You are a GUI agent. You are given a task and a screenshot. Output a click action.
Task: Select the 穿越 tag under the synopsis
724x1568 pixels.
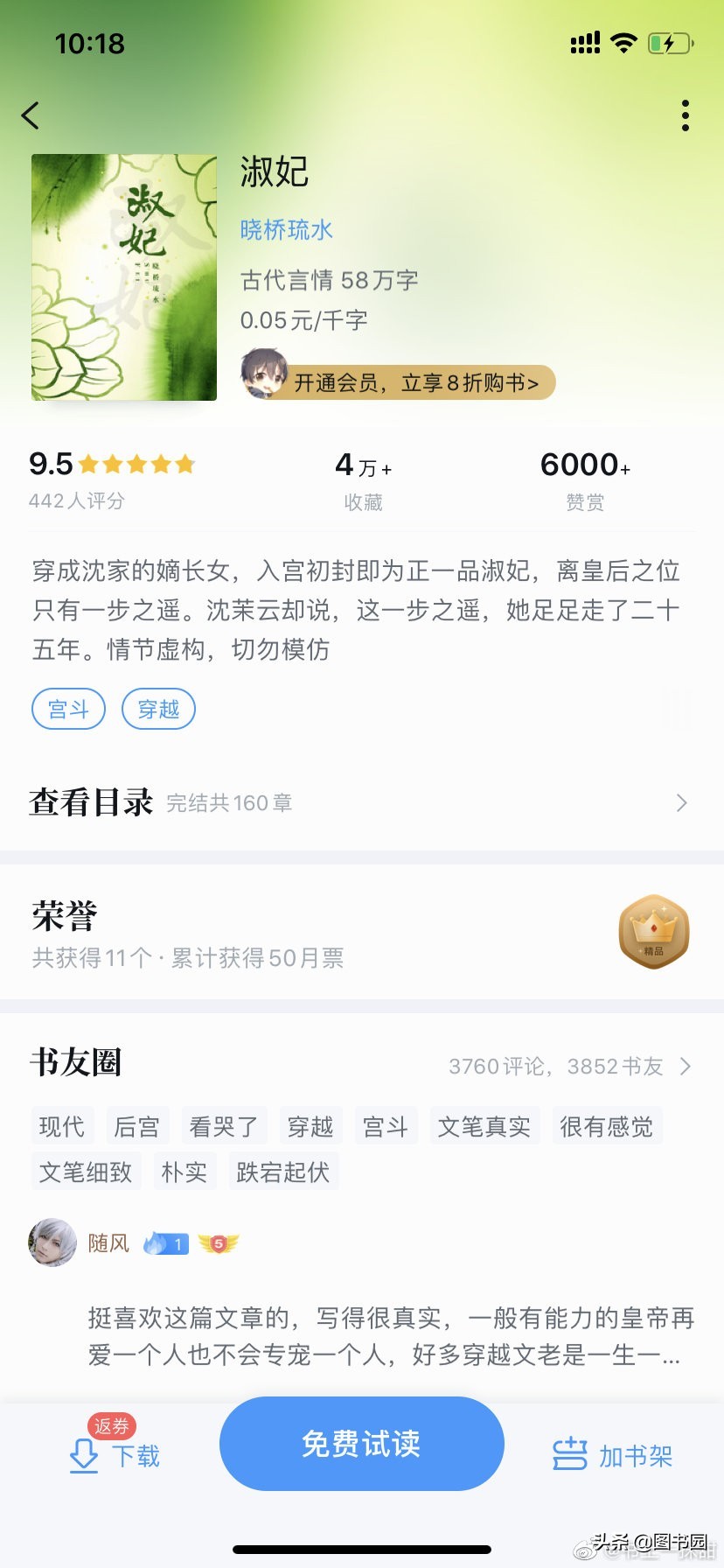(158, 709)
